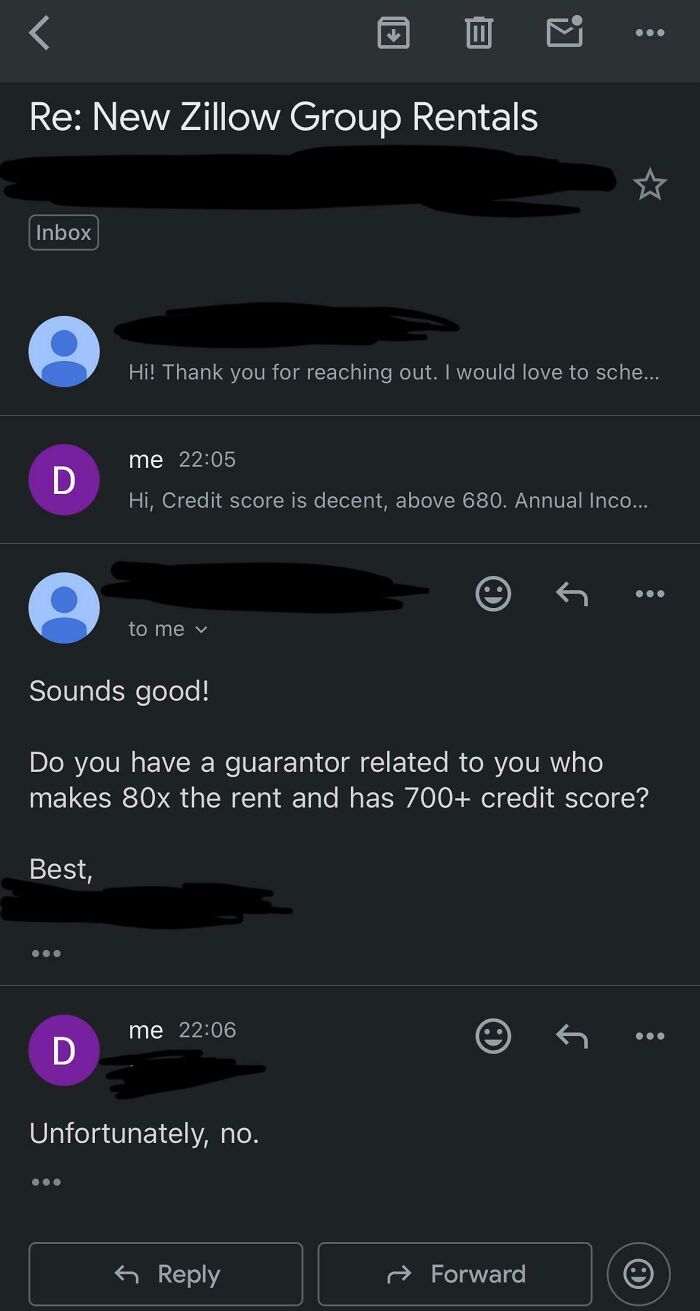Open more options for the 22:06 message

pyautogui.click(x=650, y=1036)
